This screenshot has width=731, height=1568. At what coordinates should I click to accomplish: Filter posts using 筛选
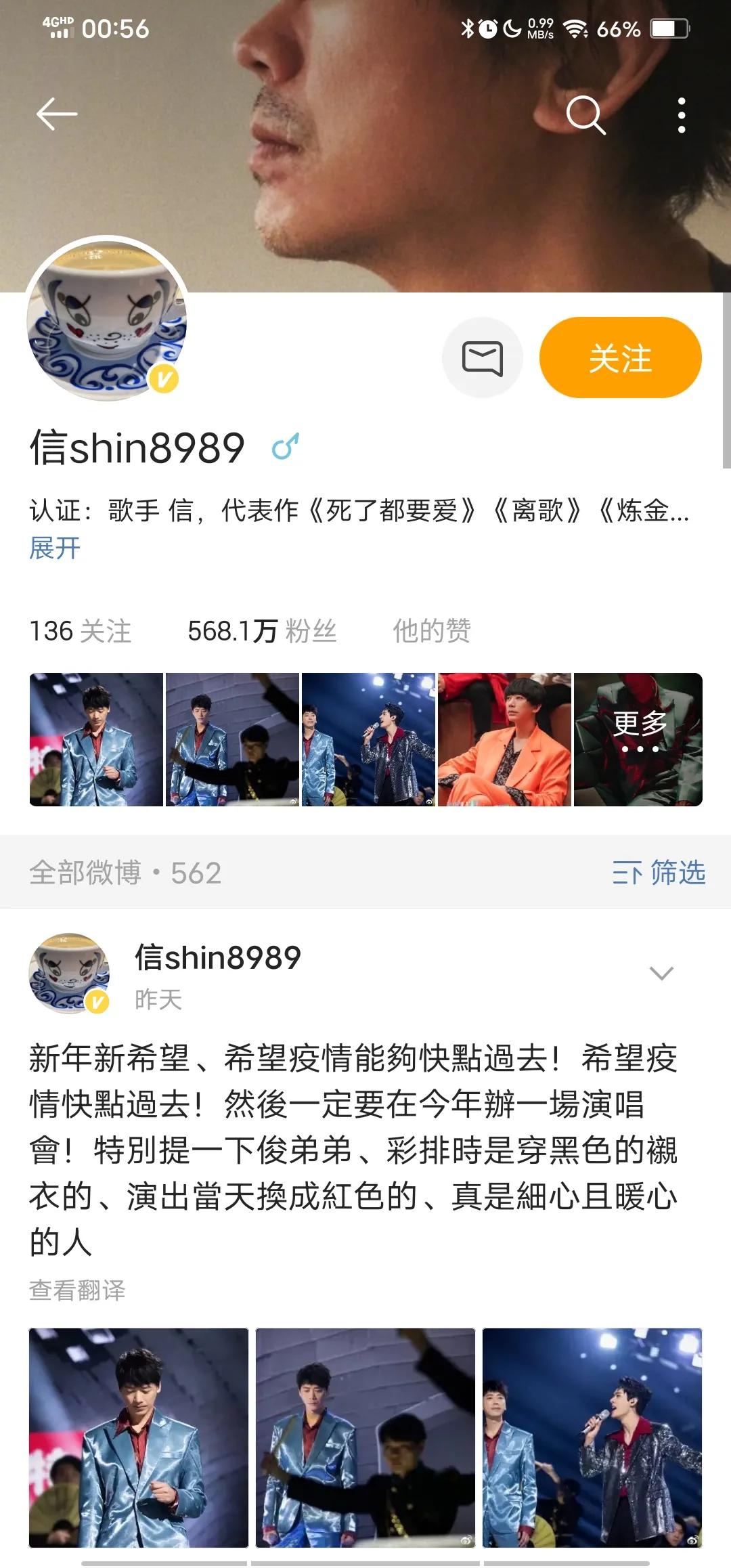659,873
